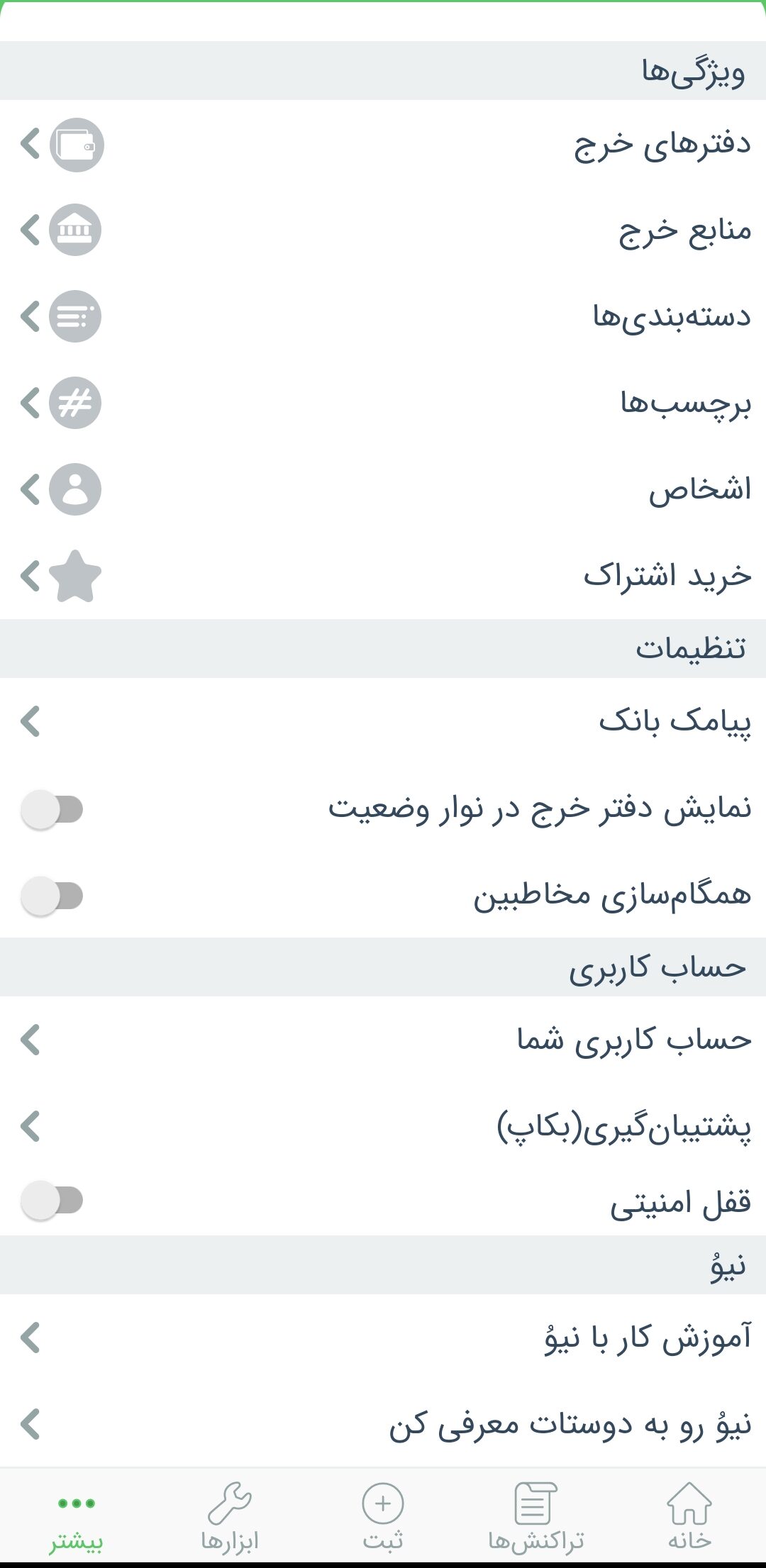Open پشتیبان‌گیری (بکاپ) row
The image size is (766, 1568).
(383, 1126)
